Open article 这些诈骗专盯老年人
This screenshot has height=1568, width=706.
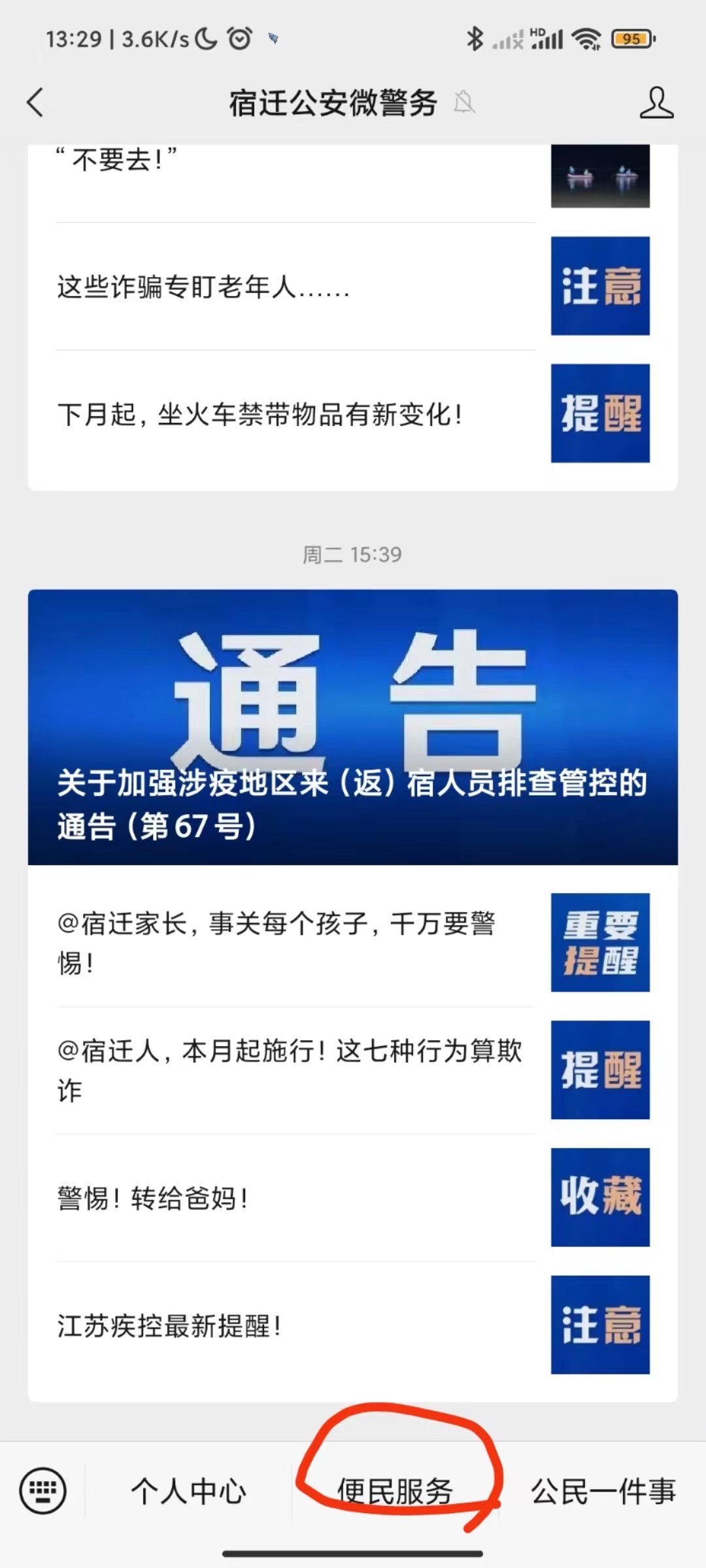(294, 287)
